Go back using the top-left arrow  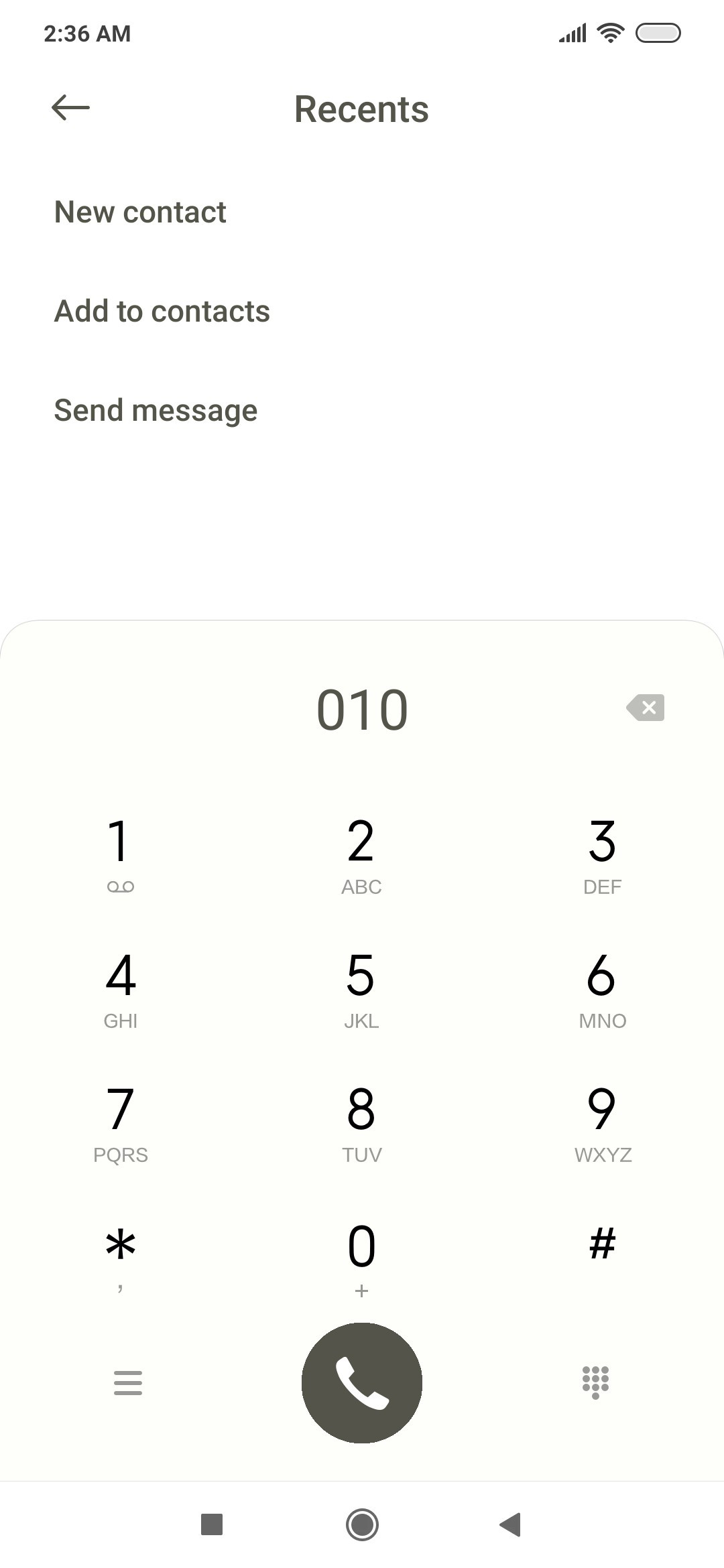point(70,107)
